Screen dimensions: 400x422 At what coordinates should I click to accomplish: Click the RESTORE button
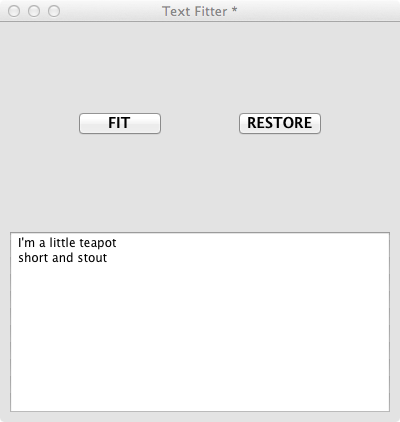280,123
